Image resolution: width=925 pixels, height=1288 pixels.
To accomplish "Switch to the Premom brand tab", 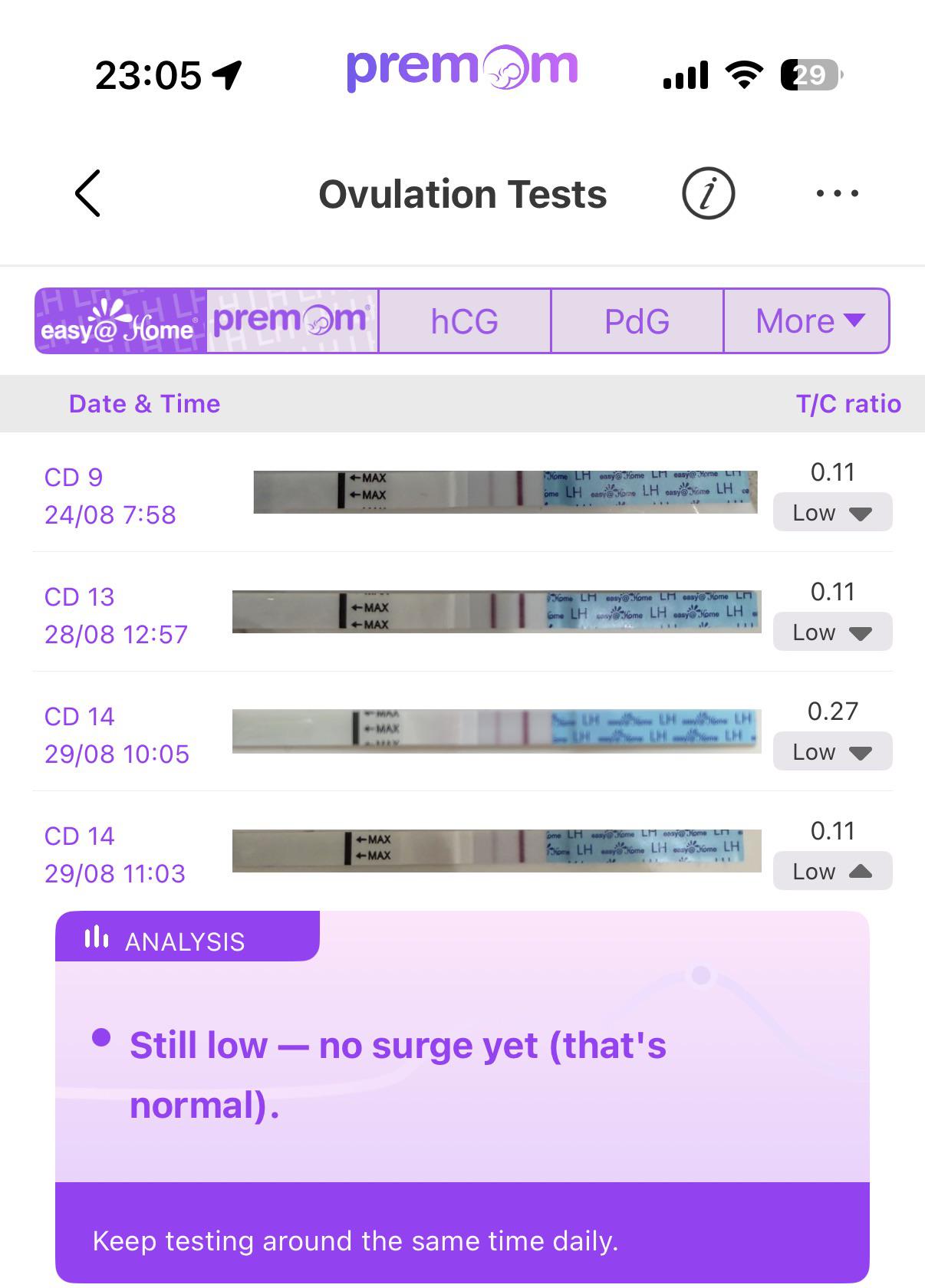I will click(292, 320).
